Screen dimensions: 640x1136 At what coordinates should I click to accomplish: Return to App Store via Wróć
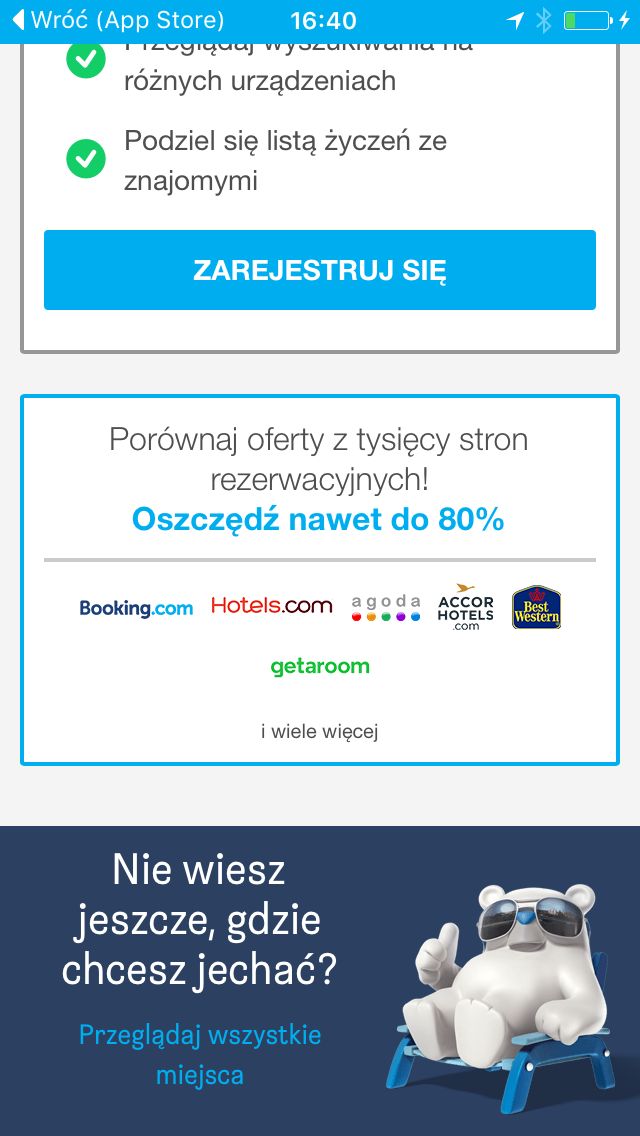pyautogui.click(x=120, y=20)
